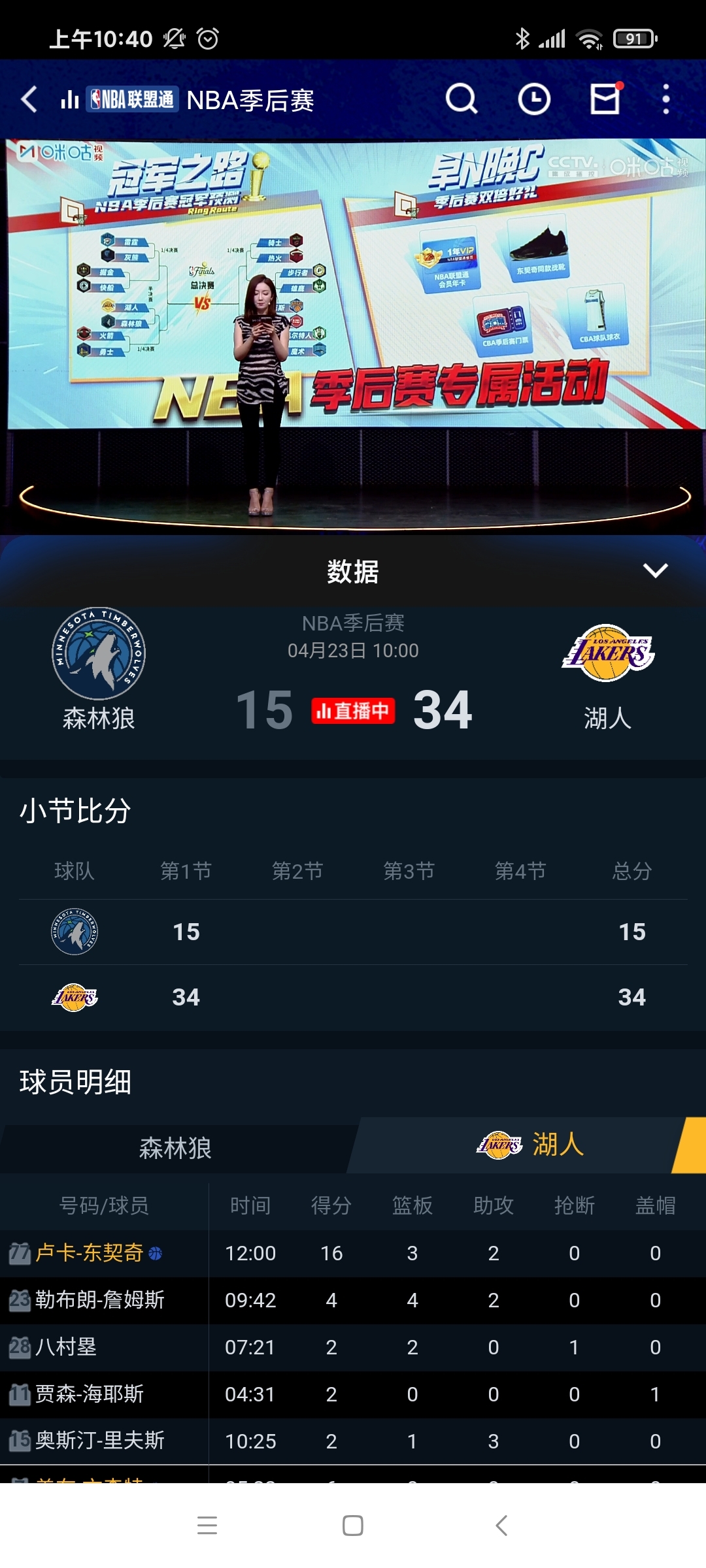706x1568 pixels.
Task: Go back from NBA季后赛 page
Action: pyautogui.click(x=29, y=100)
